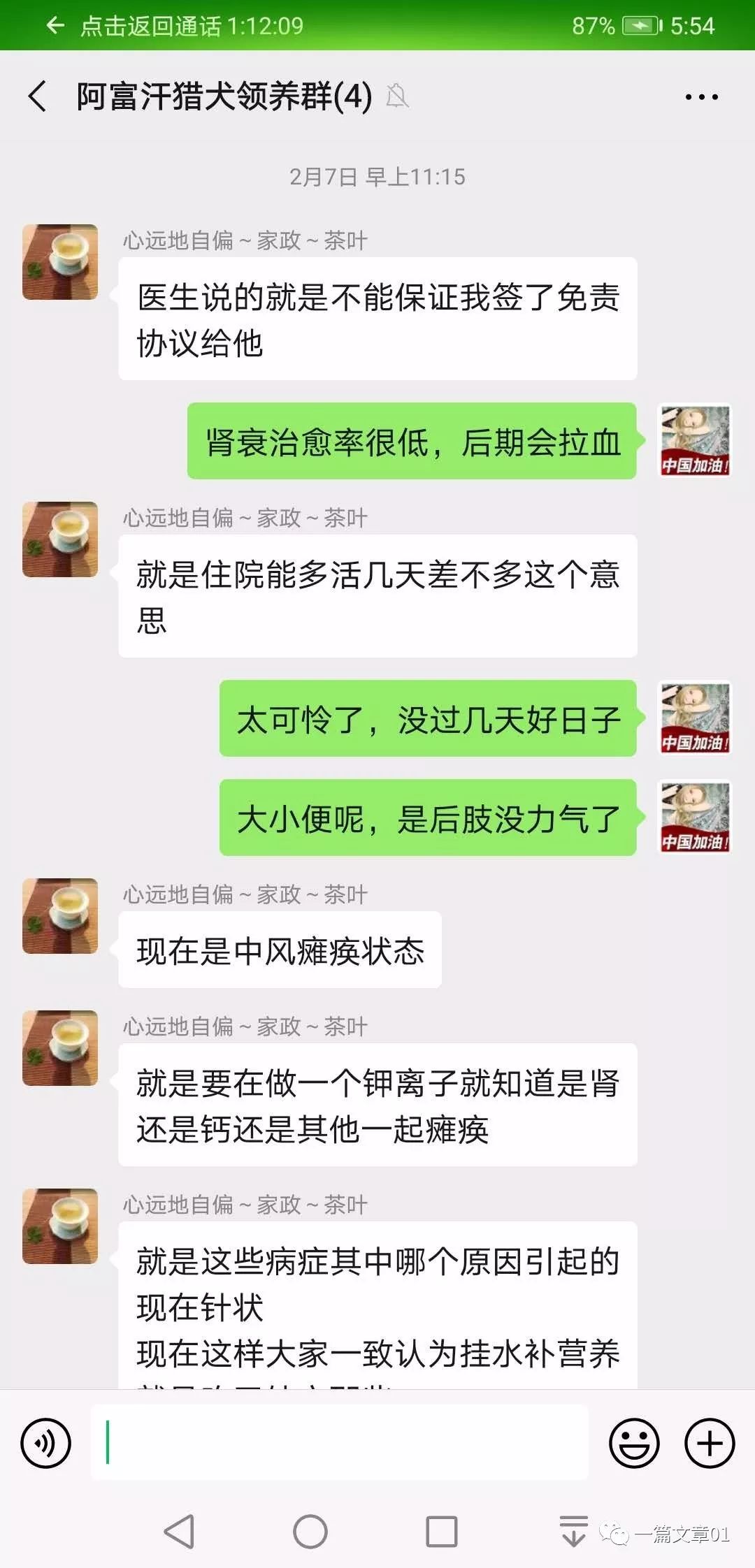Tap the 87% battery percentage display
The height and width of the screenshot is (1568, 755).
point(591,25)
